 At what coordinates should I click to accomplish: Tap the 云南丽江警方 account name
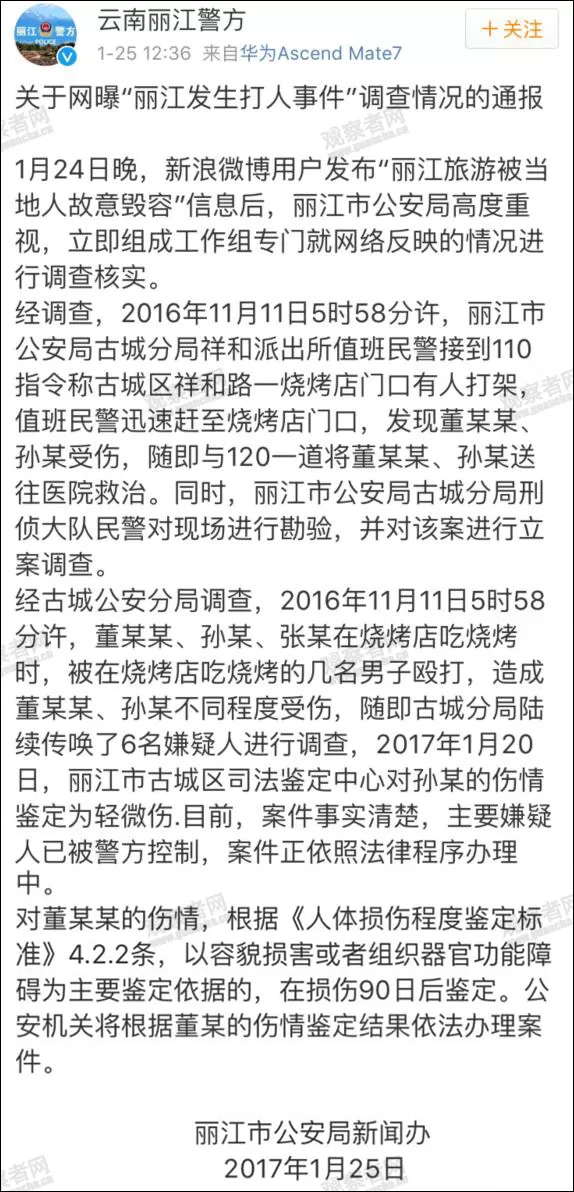point(171,21)
